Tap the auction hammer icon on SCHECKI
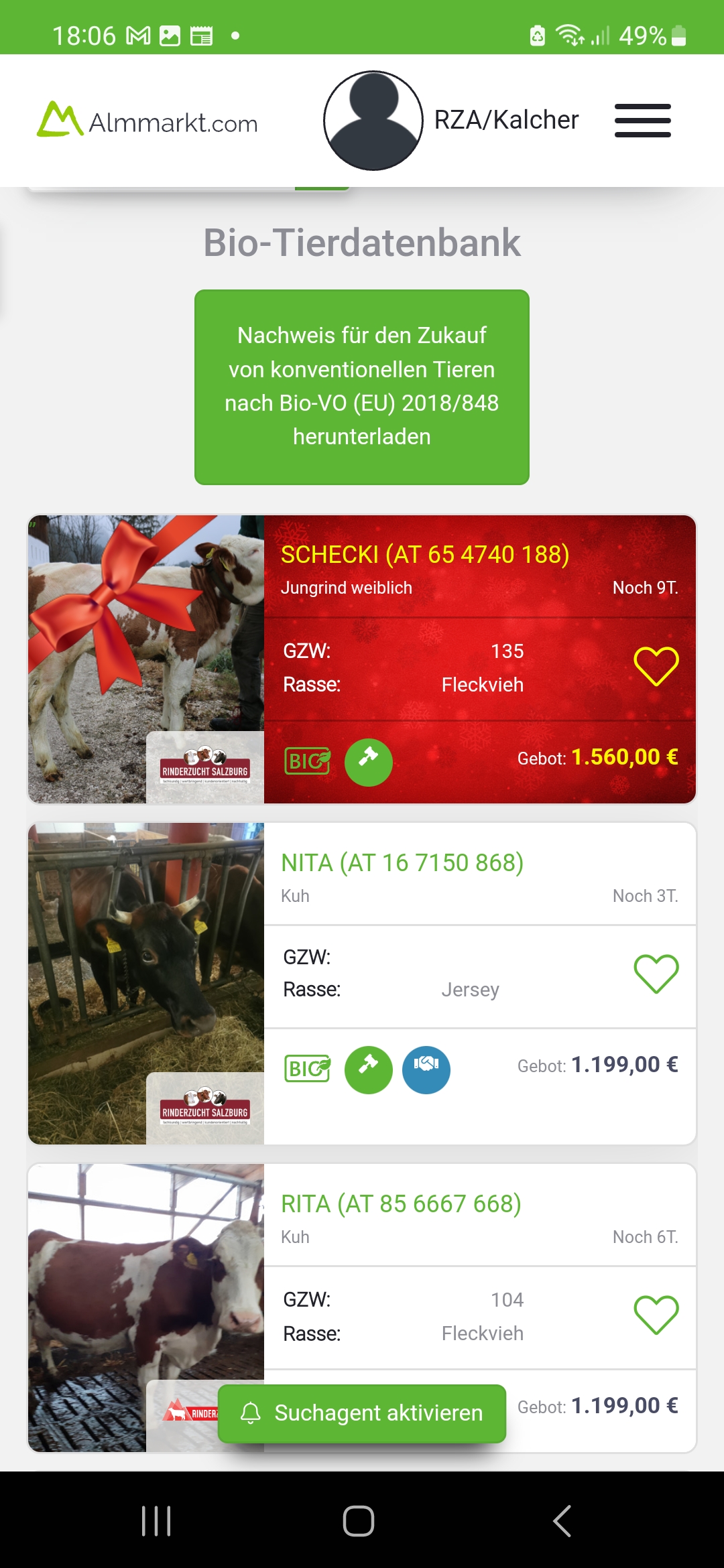This screenshot has width=724, height=1568. (x=368, y=762)
